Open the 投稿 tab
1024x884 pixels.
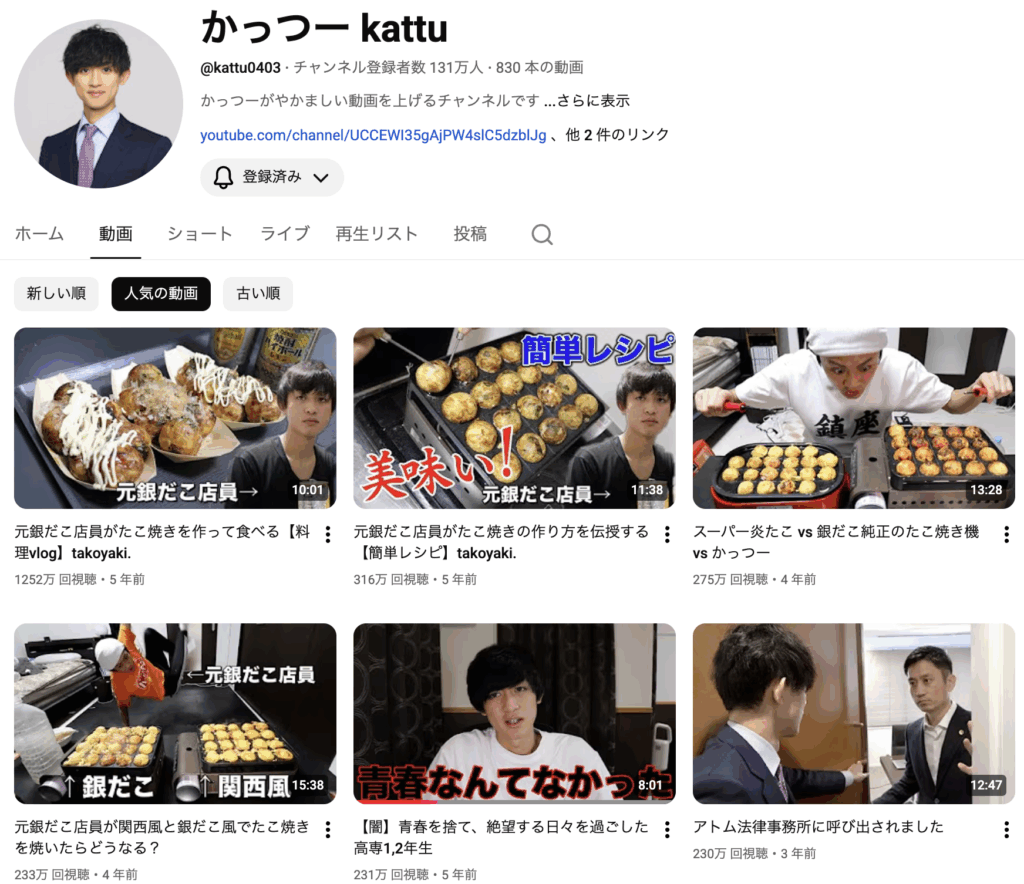tap(470, 234)
